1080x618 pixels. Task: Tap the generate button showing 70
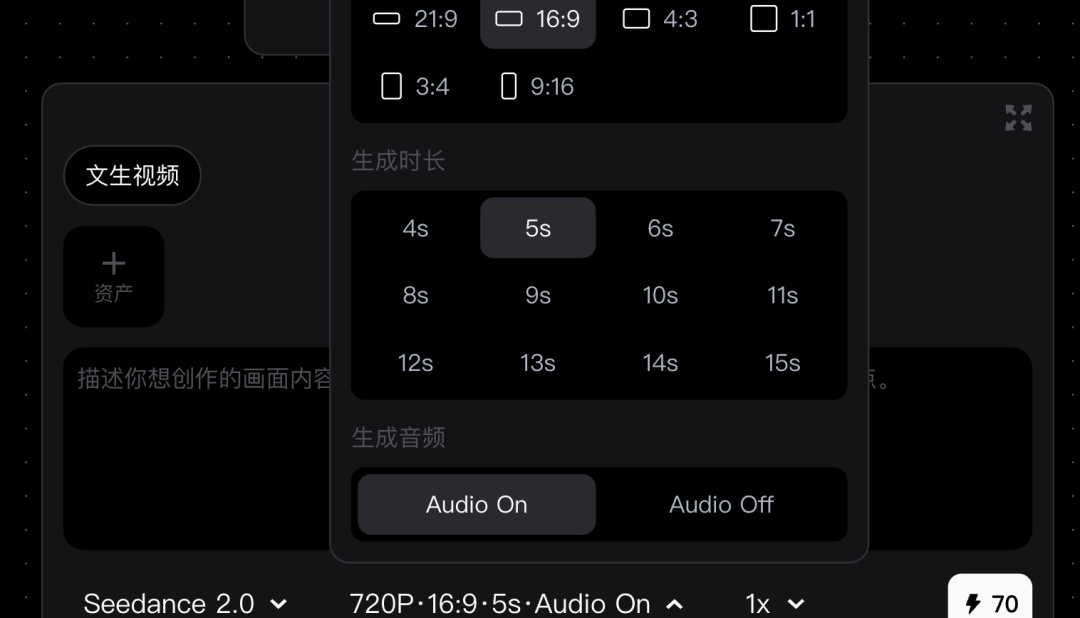[x=990, y=597]
